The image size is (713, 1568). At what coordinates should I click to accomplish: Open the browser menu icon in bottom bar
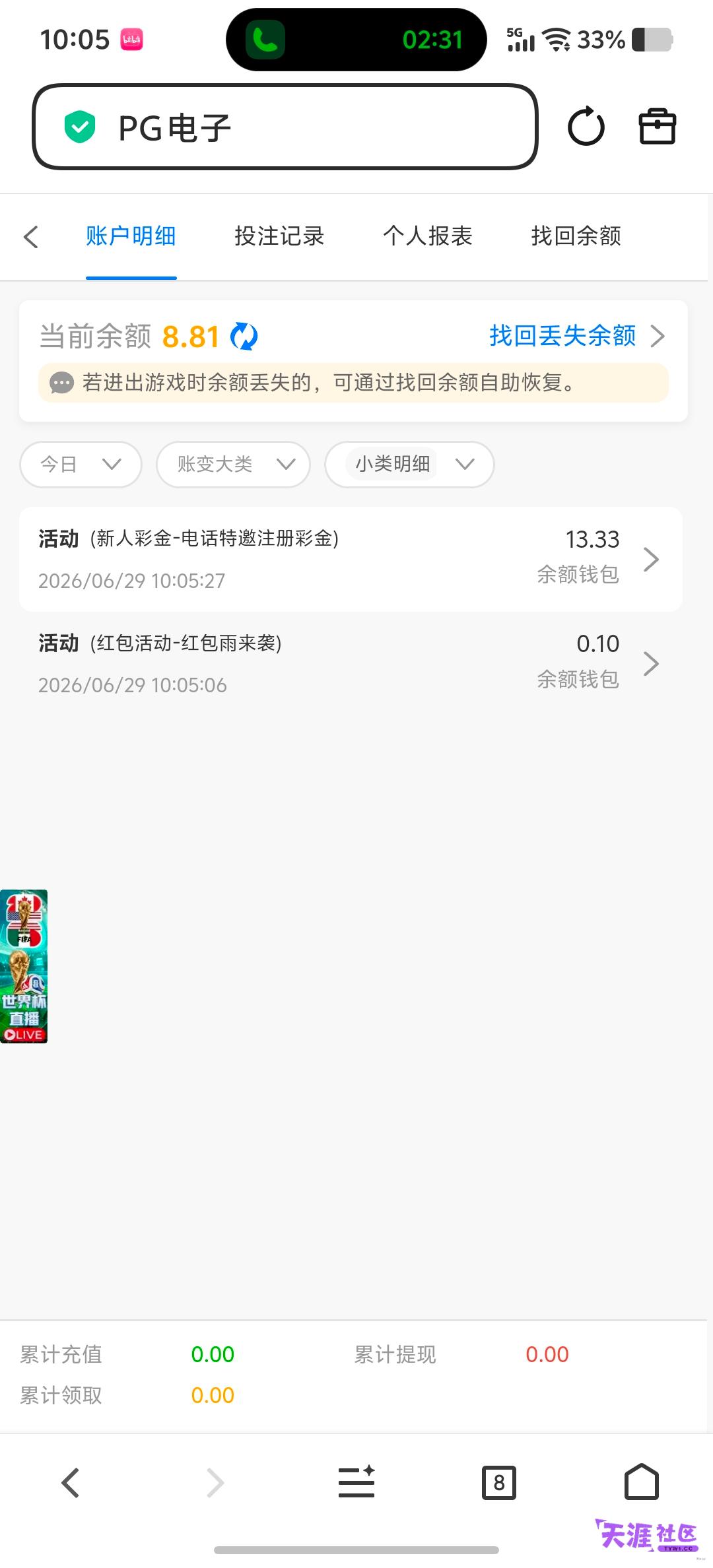point(356,1482)
